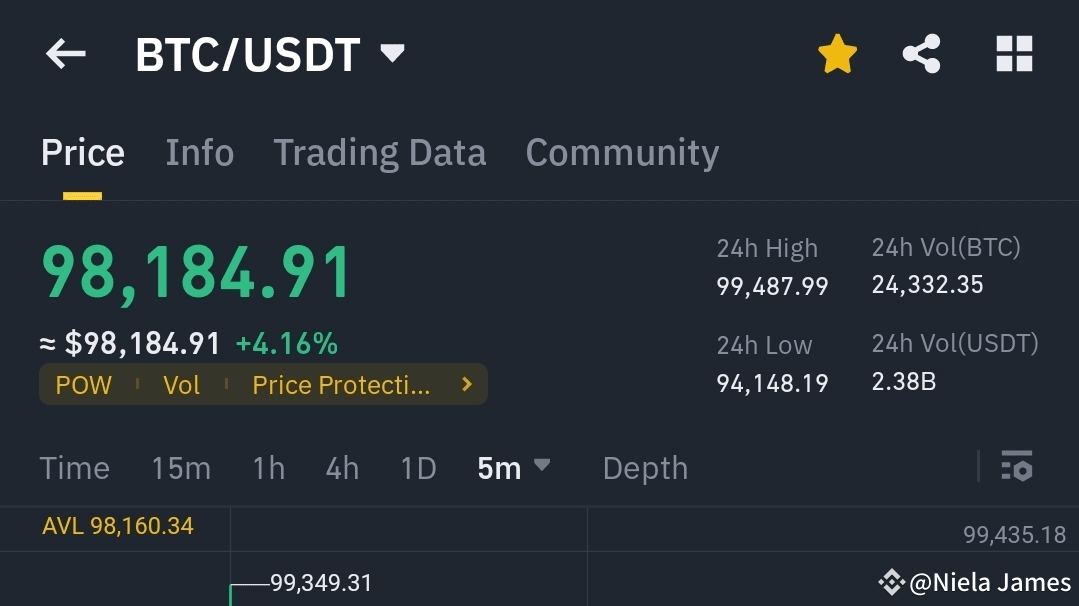
Task: Switch to the Info tab
Action: tap(199, 153)
